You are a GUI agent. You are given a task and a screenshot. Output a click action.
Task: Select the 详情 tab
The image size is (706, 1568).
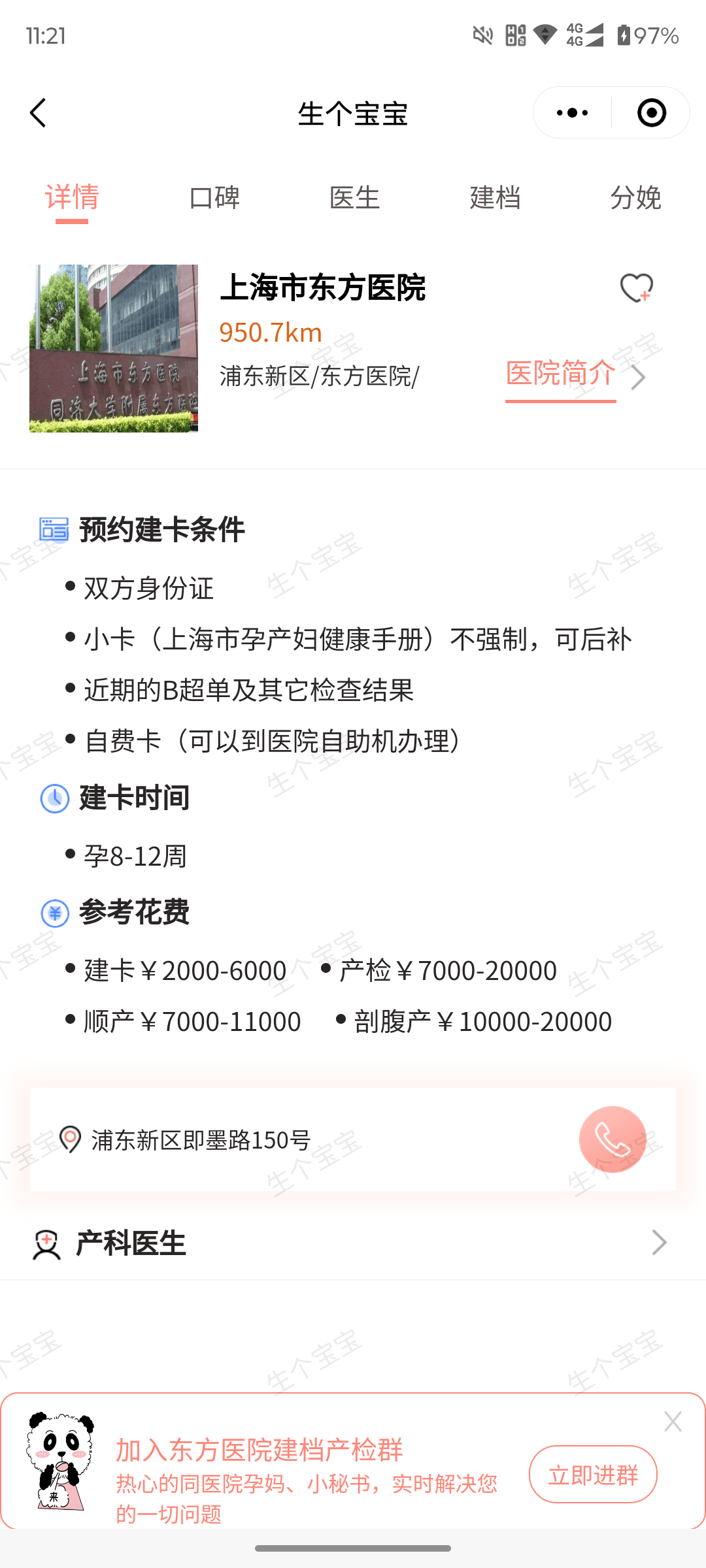(72, 197)
